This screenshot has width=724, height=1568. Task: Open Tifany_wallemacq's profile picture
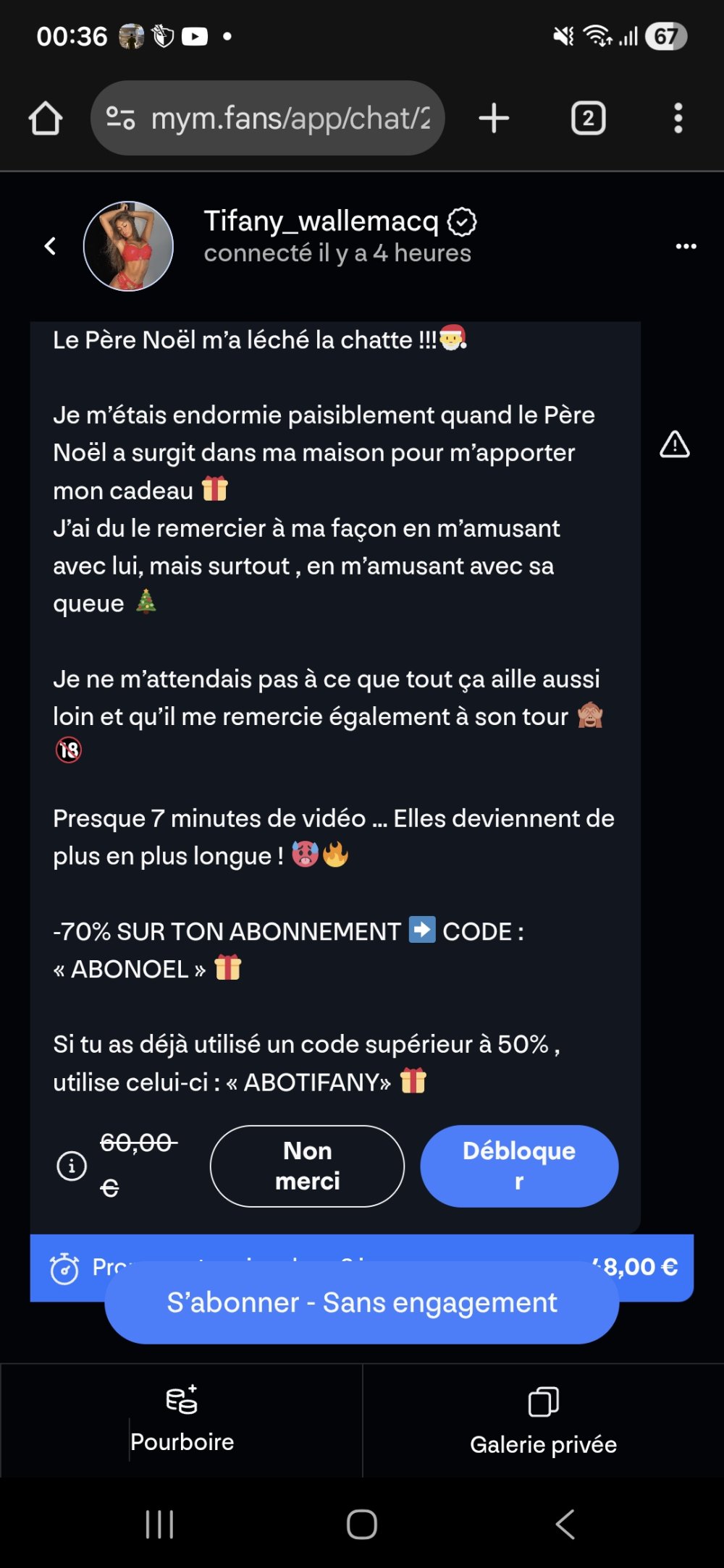[128, 246]
